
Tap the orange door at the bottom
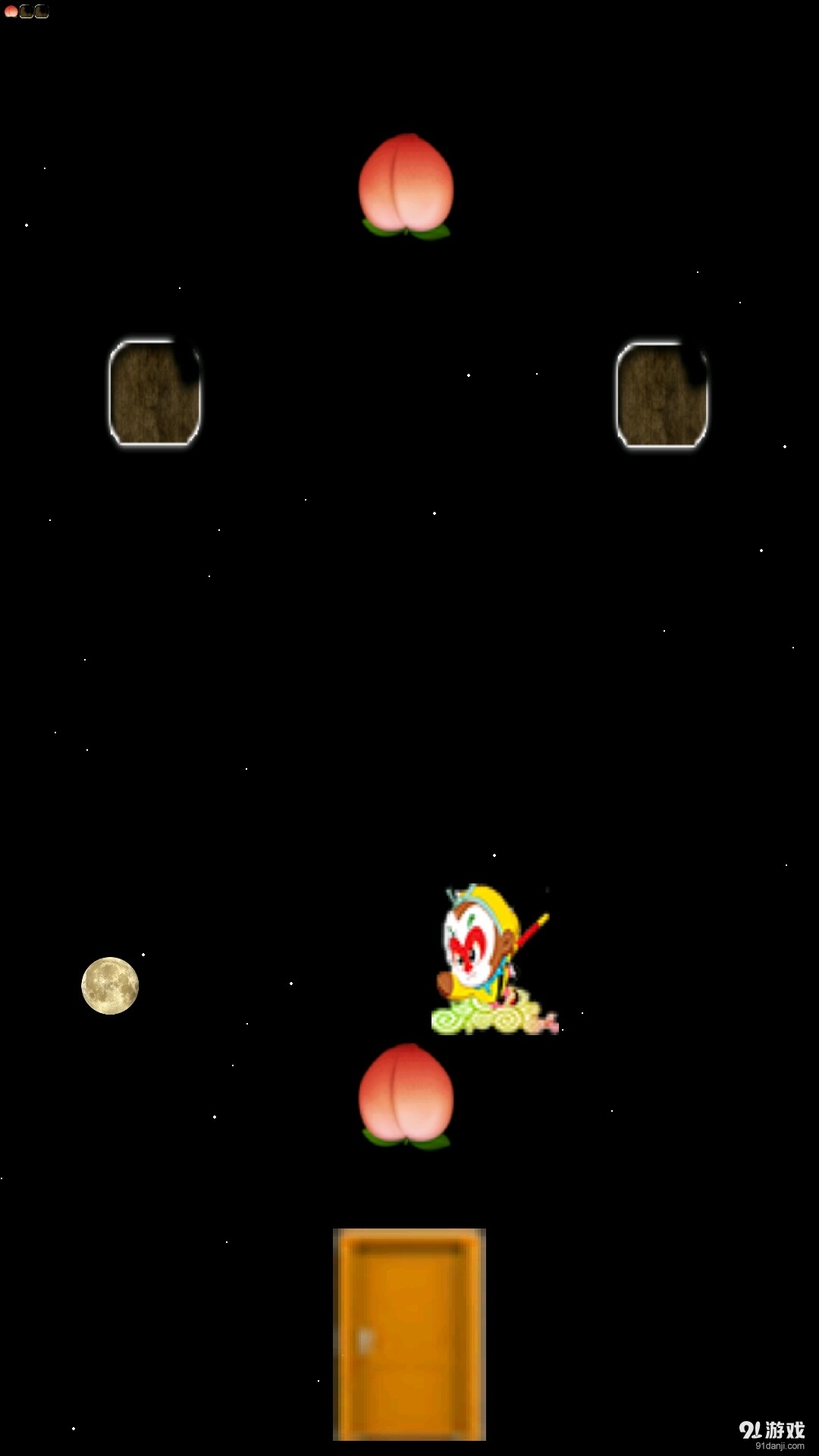click(x=409, y=1333)
